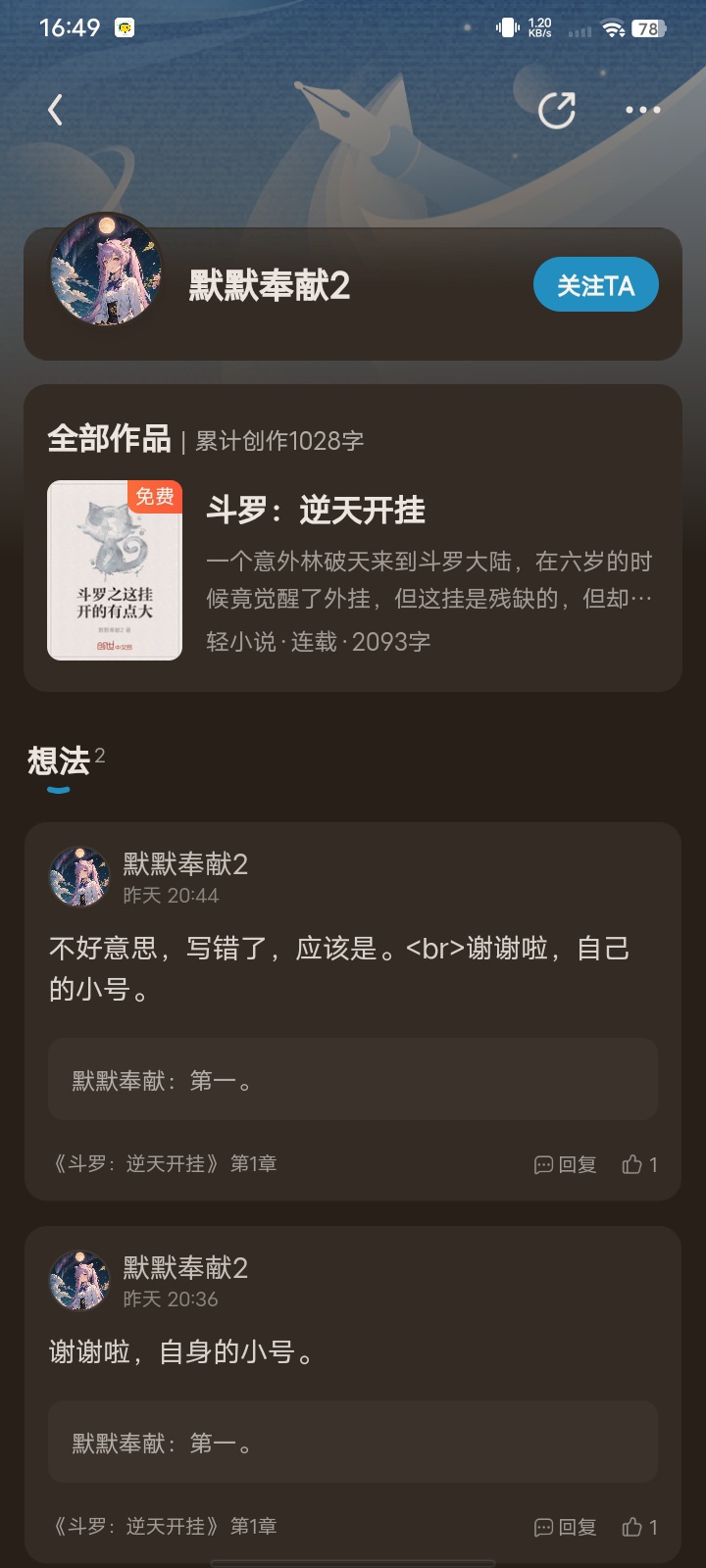Open chapter link under the 20:44 post
The height and width of the screenshot is (1568, 706).
(165, 1164)
